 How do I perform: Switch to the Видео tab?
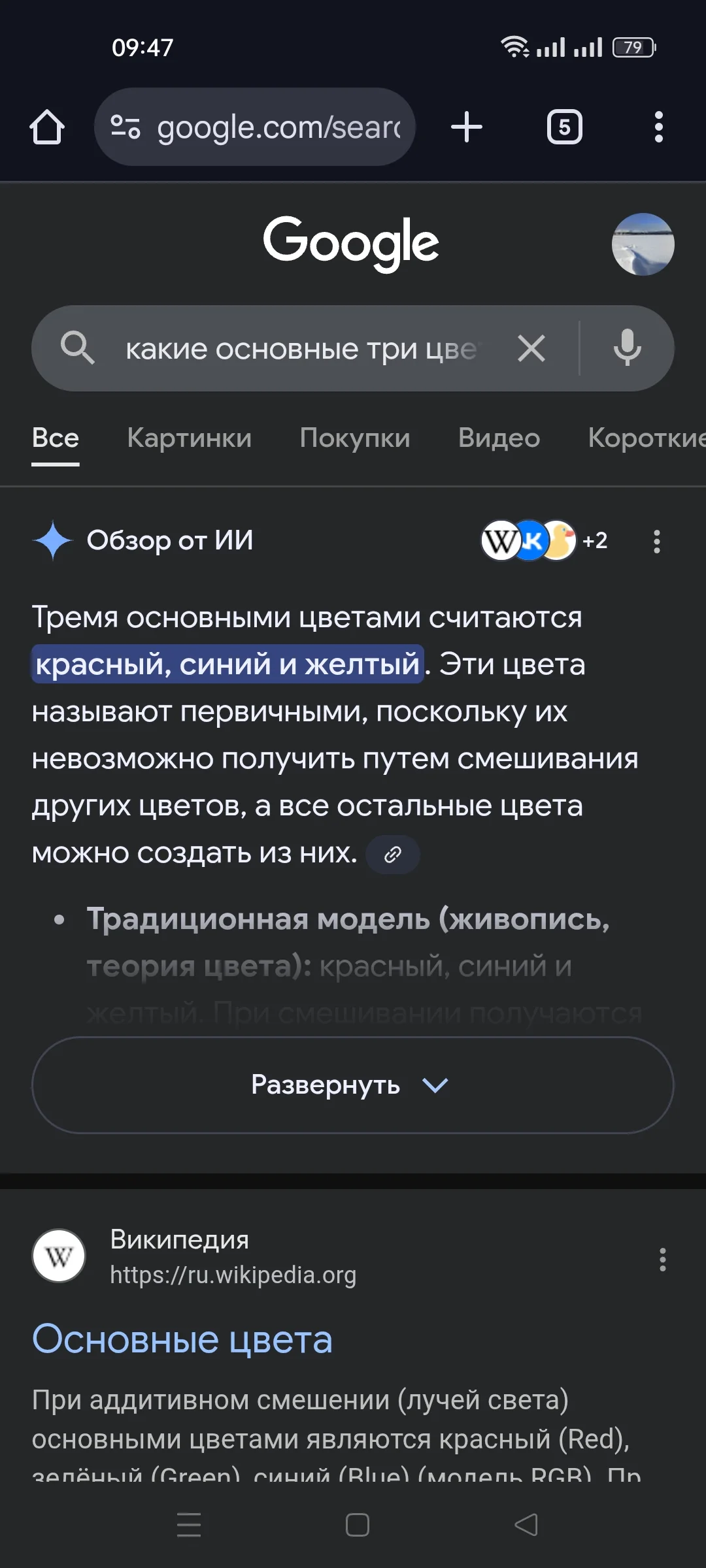pos(499,438)
